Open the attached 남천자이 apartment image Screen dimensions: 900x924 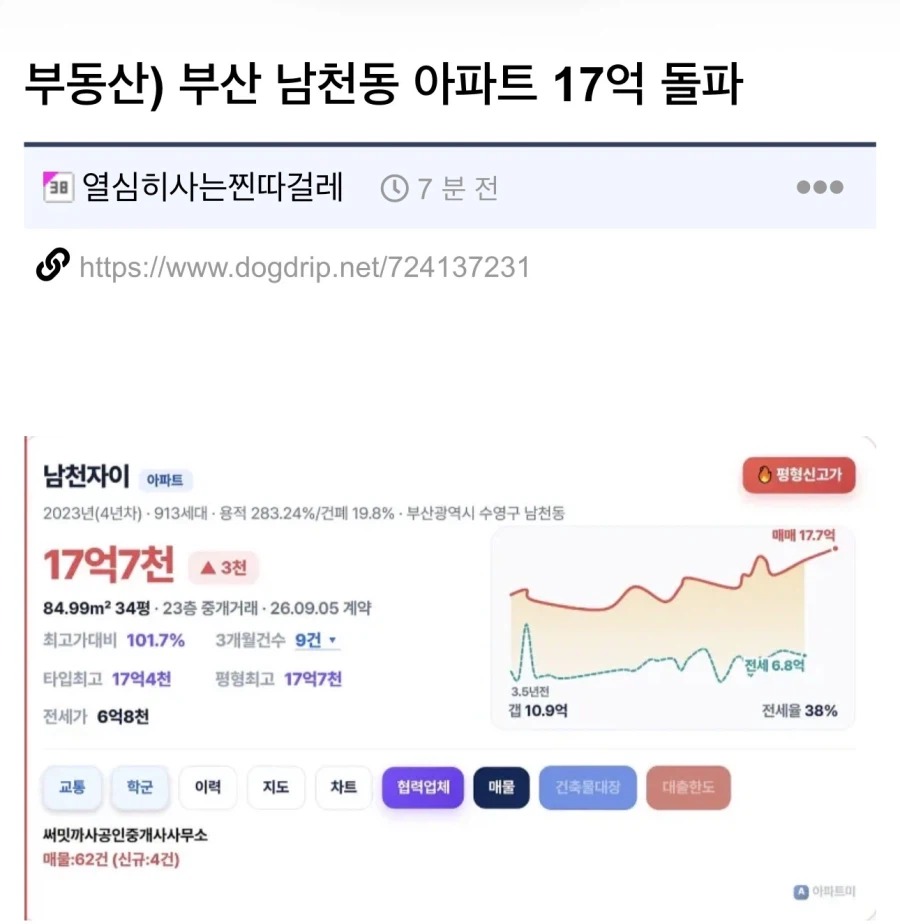[x=450, y=678]
